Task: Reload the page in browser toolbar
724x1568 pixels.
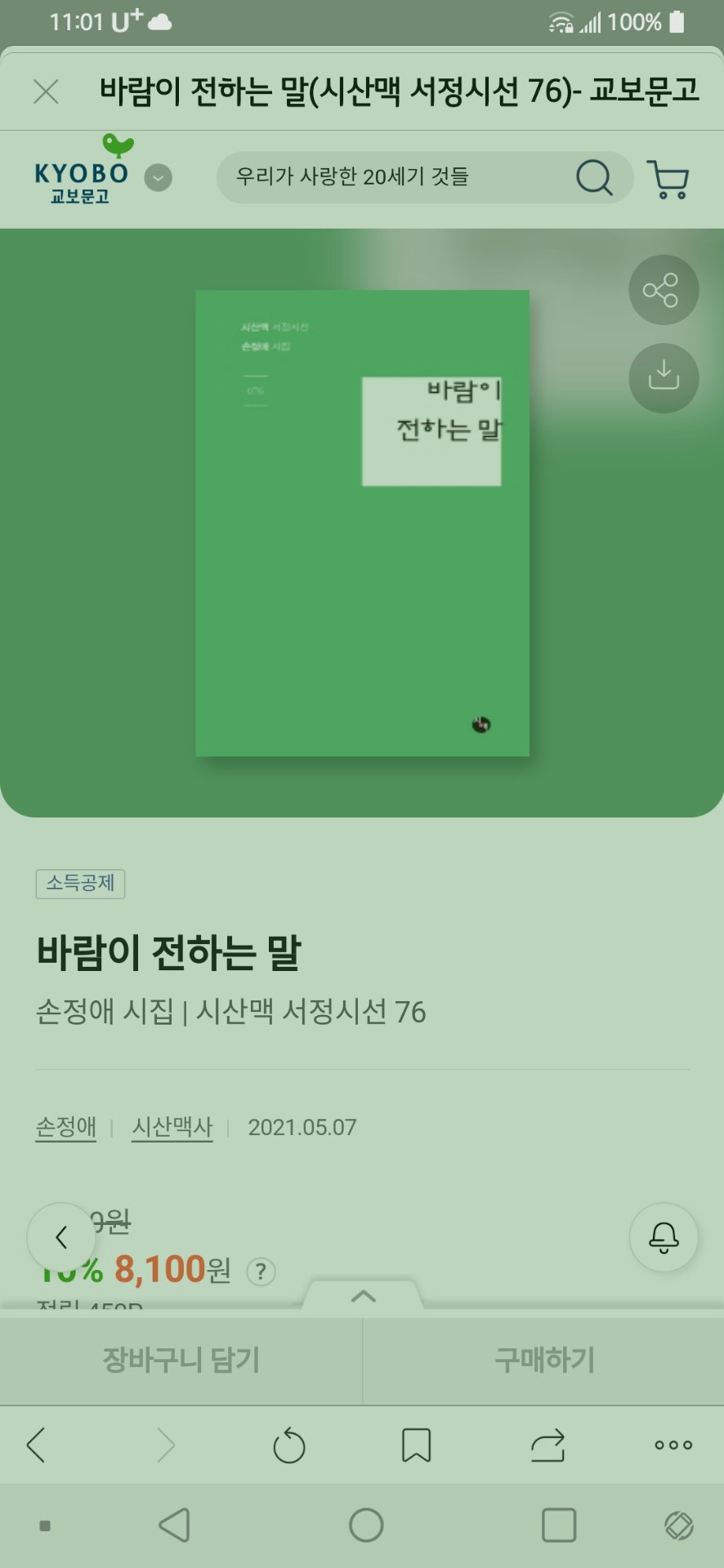Action: coord(289,1445)
